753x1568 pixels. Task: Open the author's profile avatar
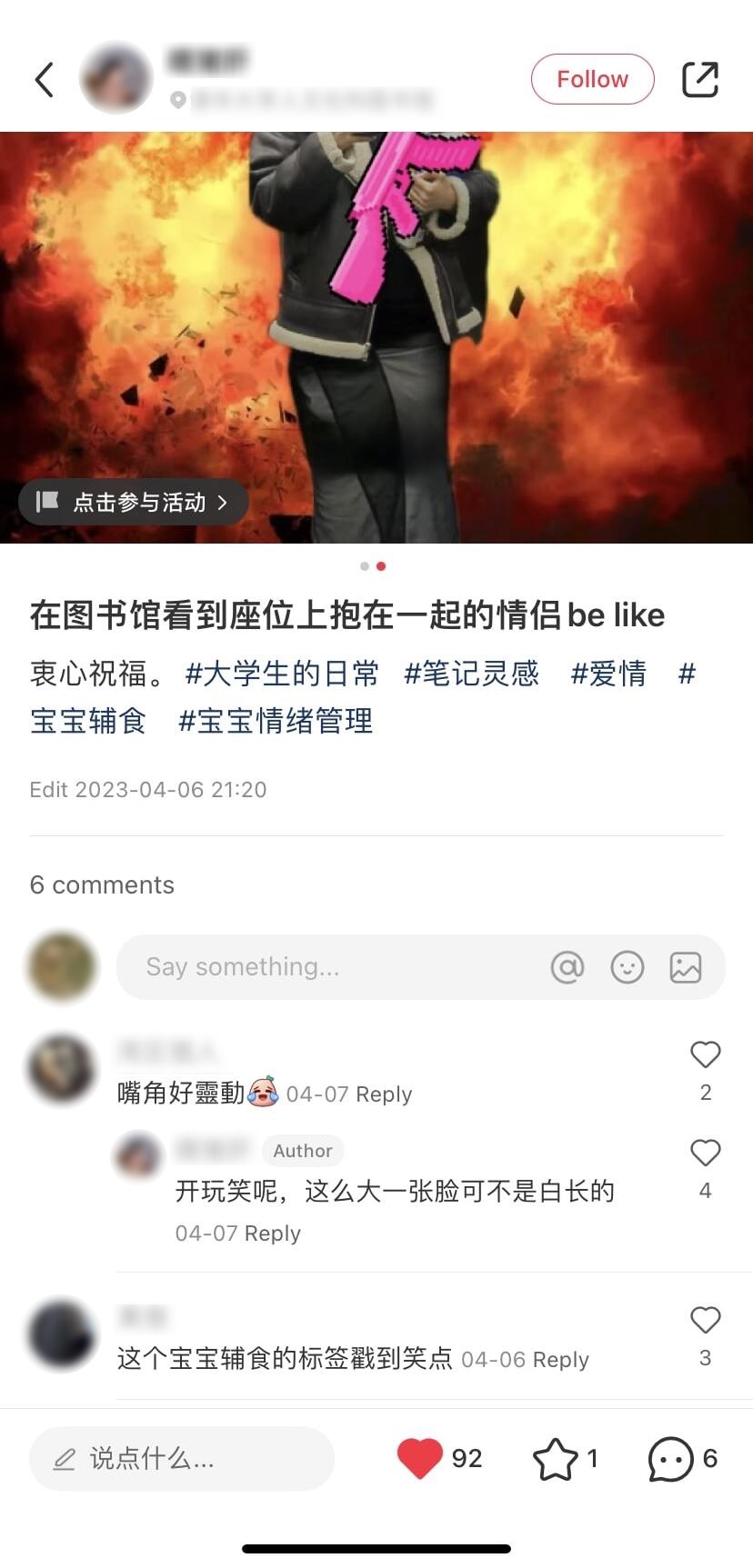coord(116,78)
